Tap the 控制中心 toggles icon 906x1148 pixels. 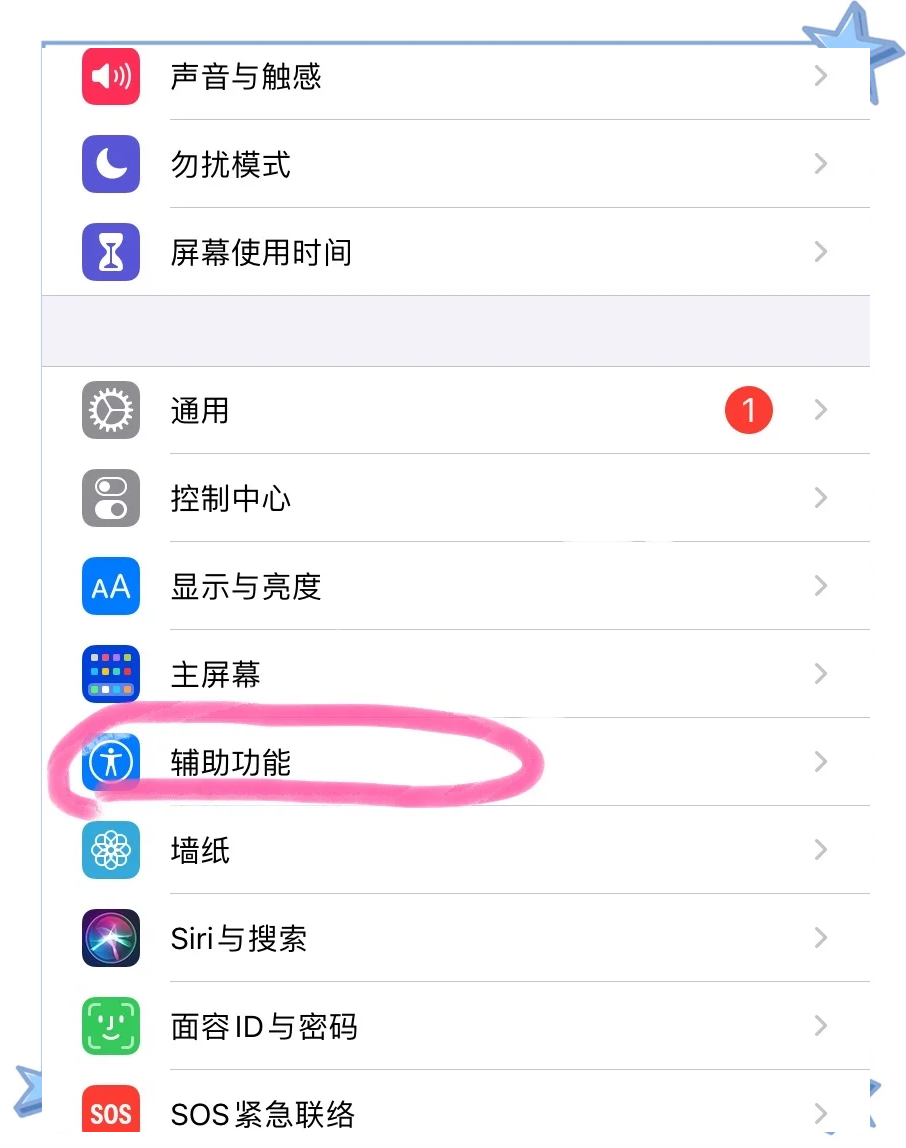point(110,498)
